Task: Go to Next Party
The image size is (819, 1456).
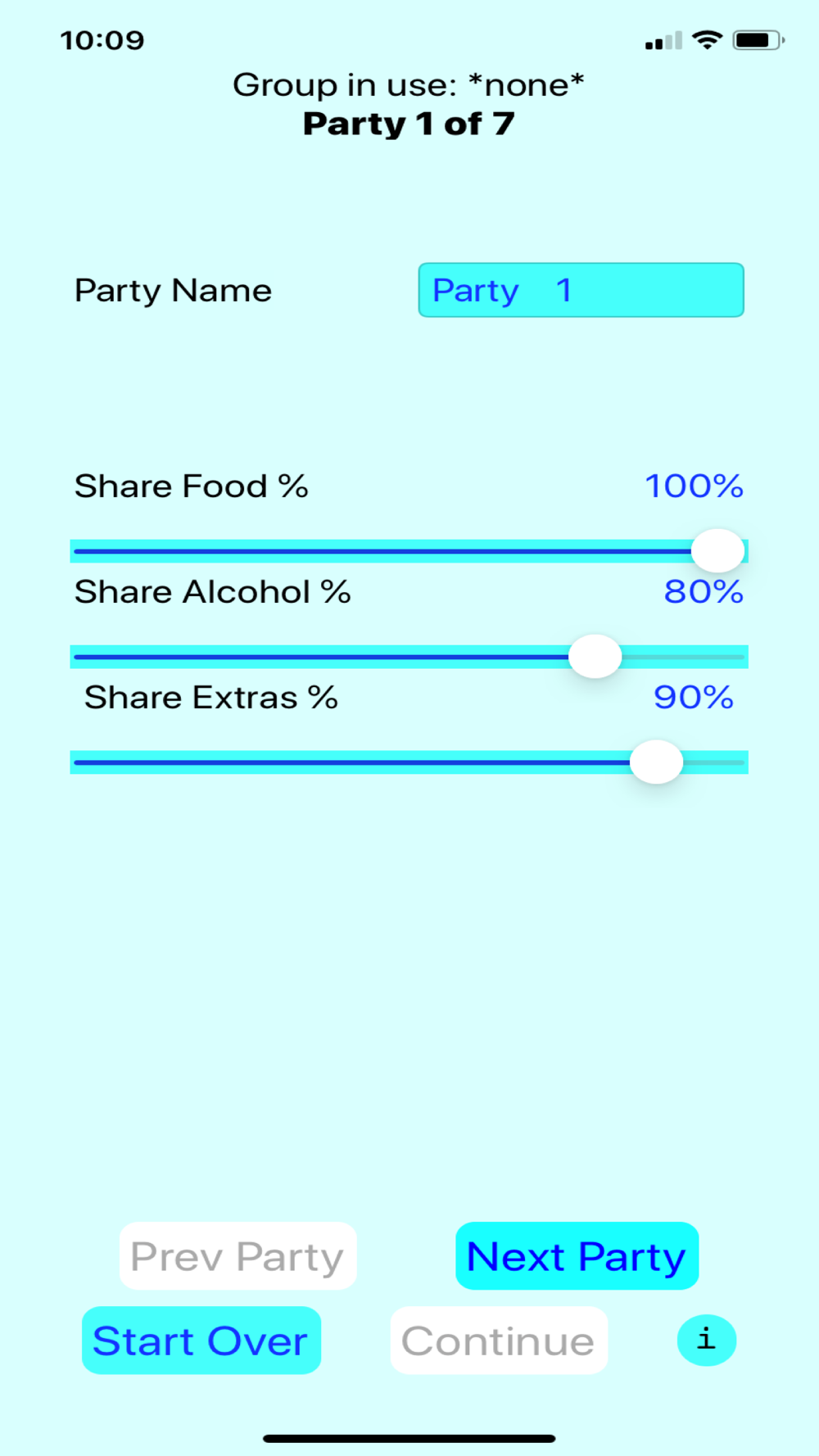Action: pyautogui.click(x=577, y=1256)
